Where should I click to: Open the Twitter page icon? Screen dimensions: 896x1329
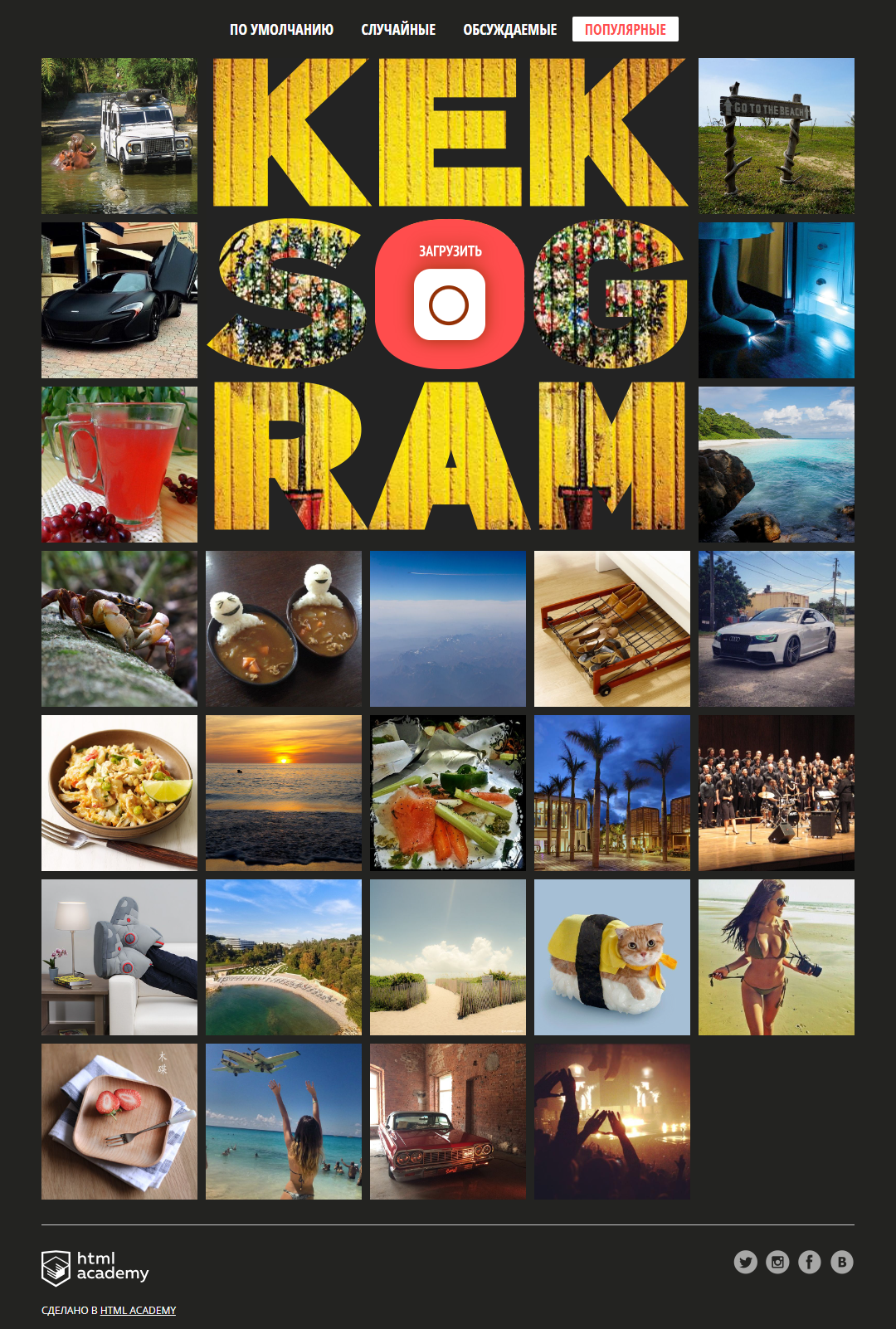point(745,1263)
